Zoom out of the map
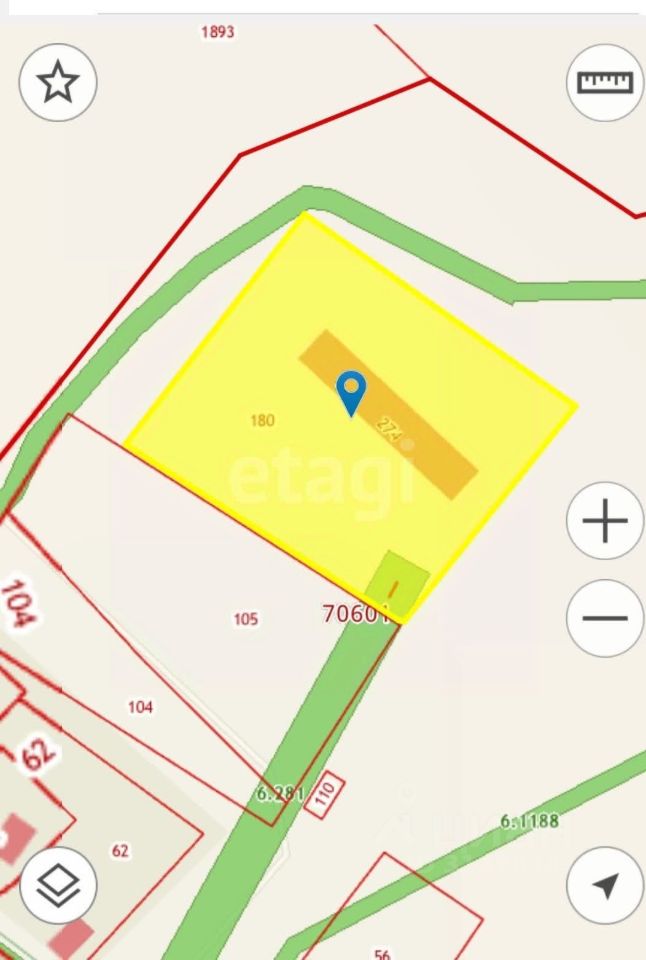 [605, 618]
